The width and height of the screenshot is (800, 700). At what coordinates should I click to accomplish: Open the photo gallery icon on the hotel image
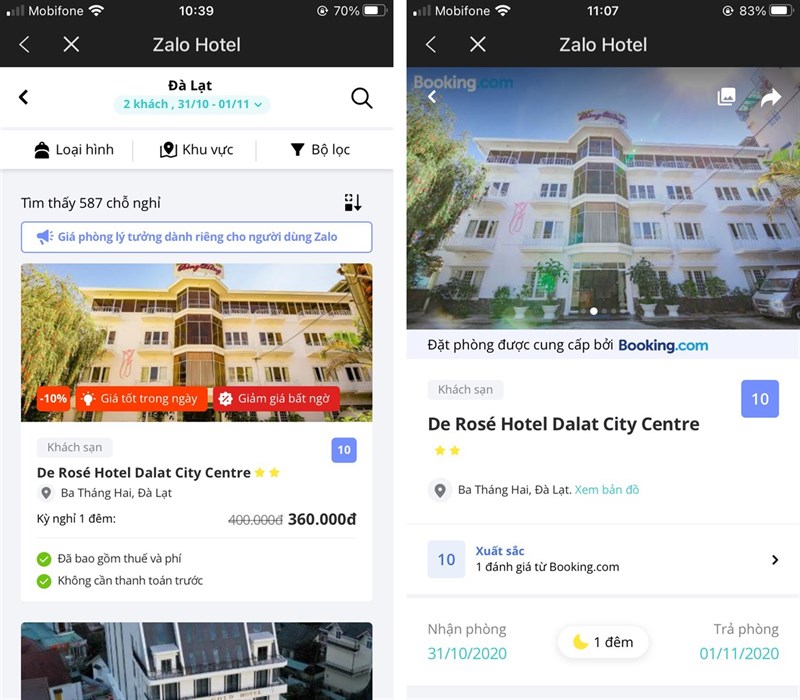727,97
